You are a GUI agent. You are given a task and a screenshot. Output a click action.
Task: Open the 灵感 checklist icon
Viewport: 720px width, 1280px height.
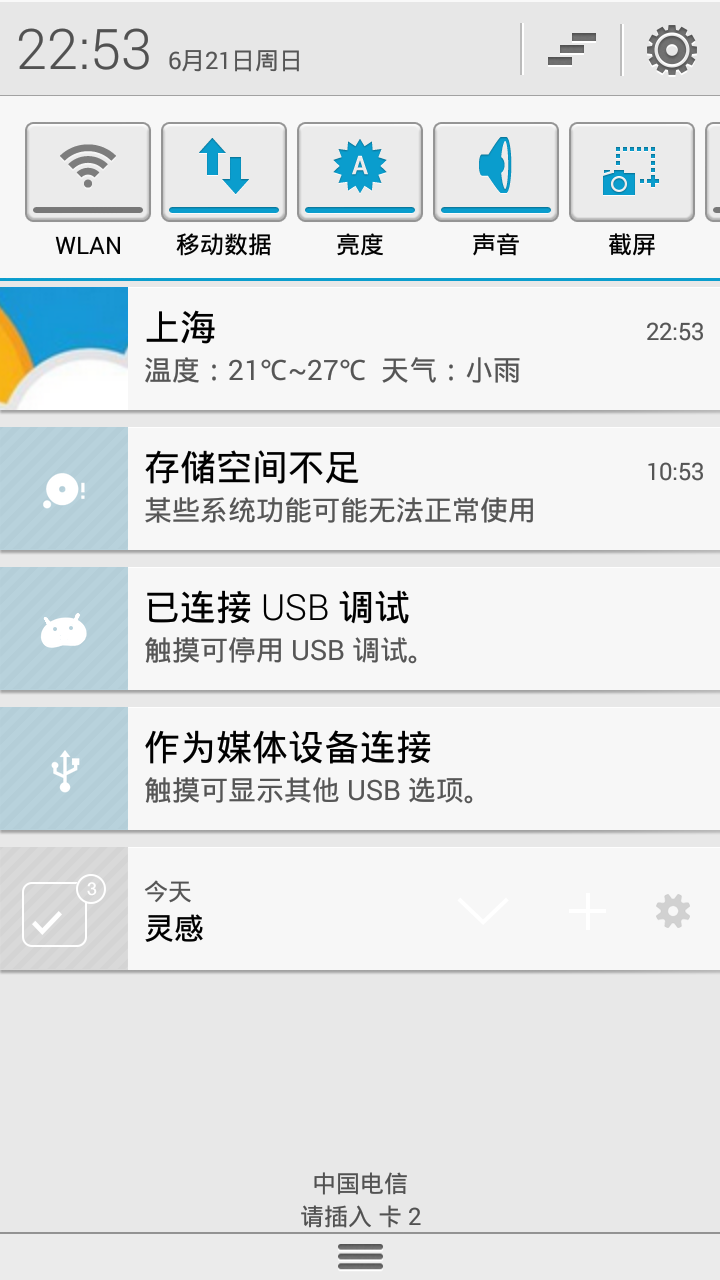[56, 914]
